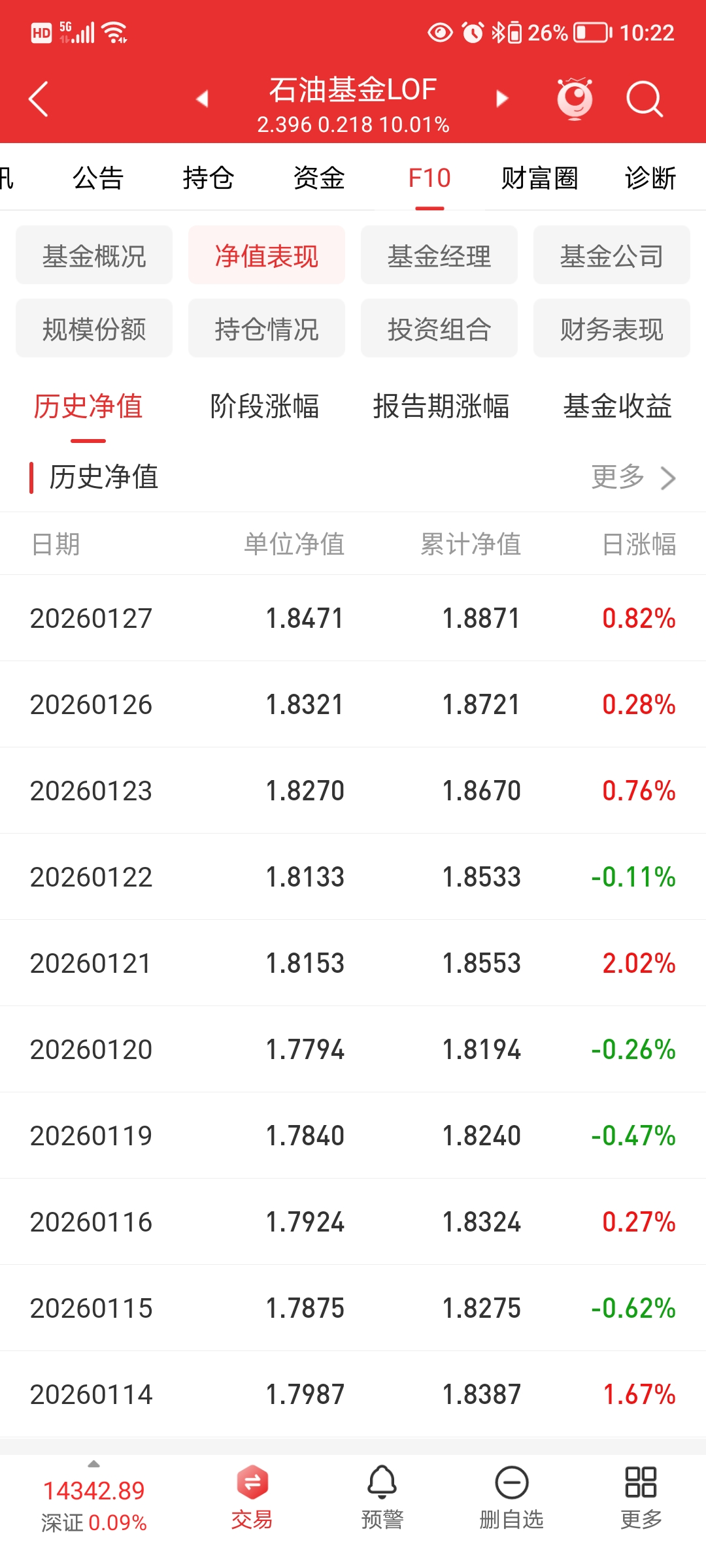Select the 基金概况 chip
Viewport: 706px width, 1568px height.
click(x=94, y=255)
